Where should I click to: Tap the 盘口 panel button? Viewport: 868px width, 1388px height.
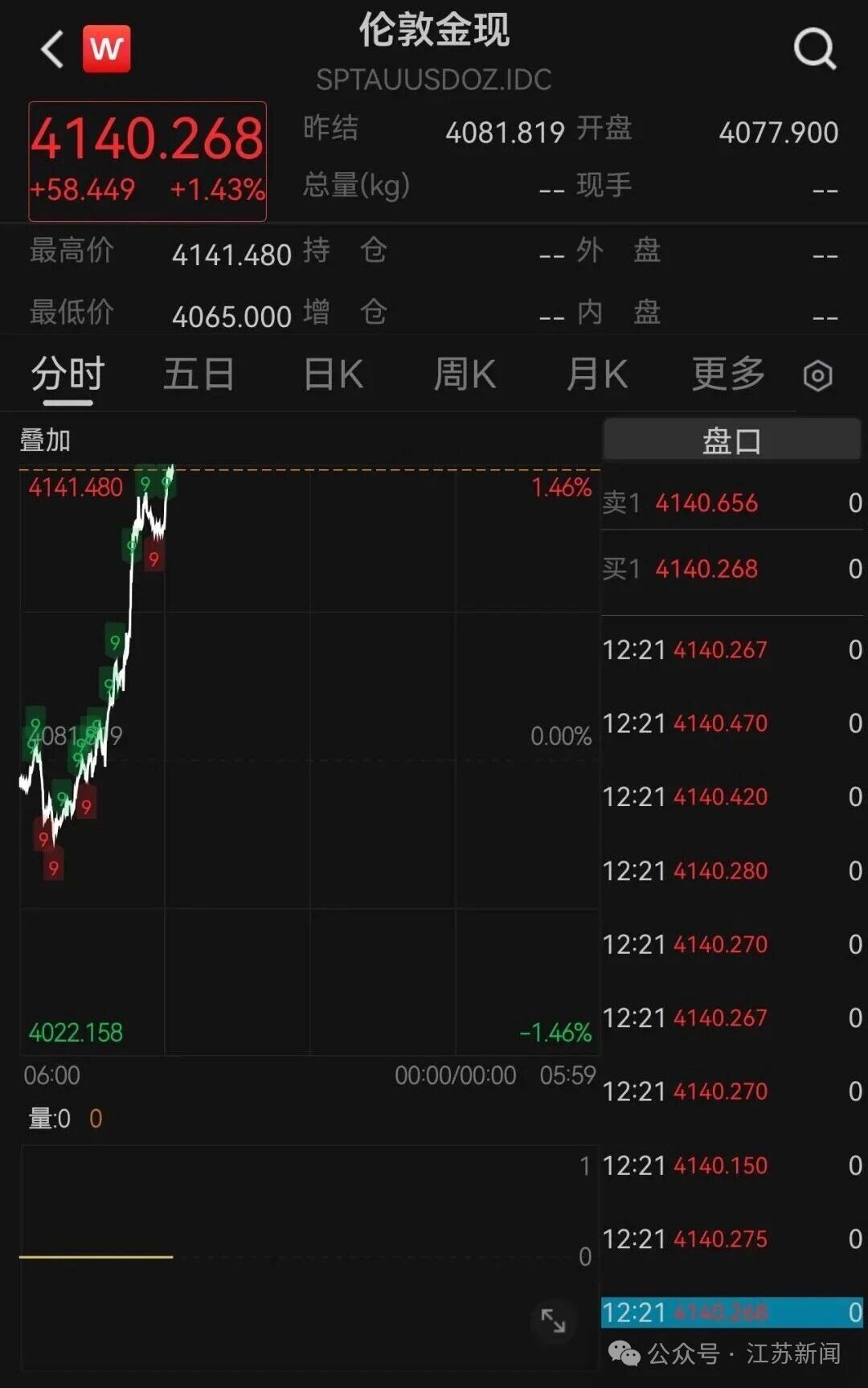click(x=731, y=440)
